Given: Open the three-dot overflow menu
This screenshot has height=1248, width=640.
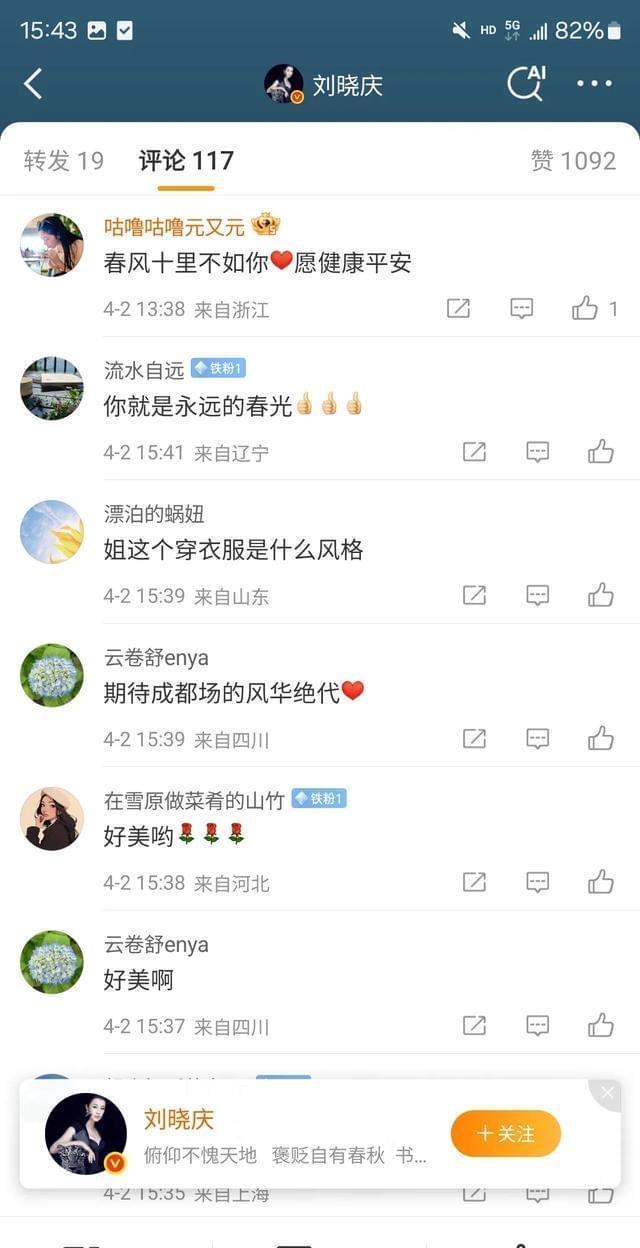Looking at the screenshot, I should [x=594, y=84].
